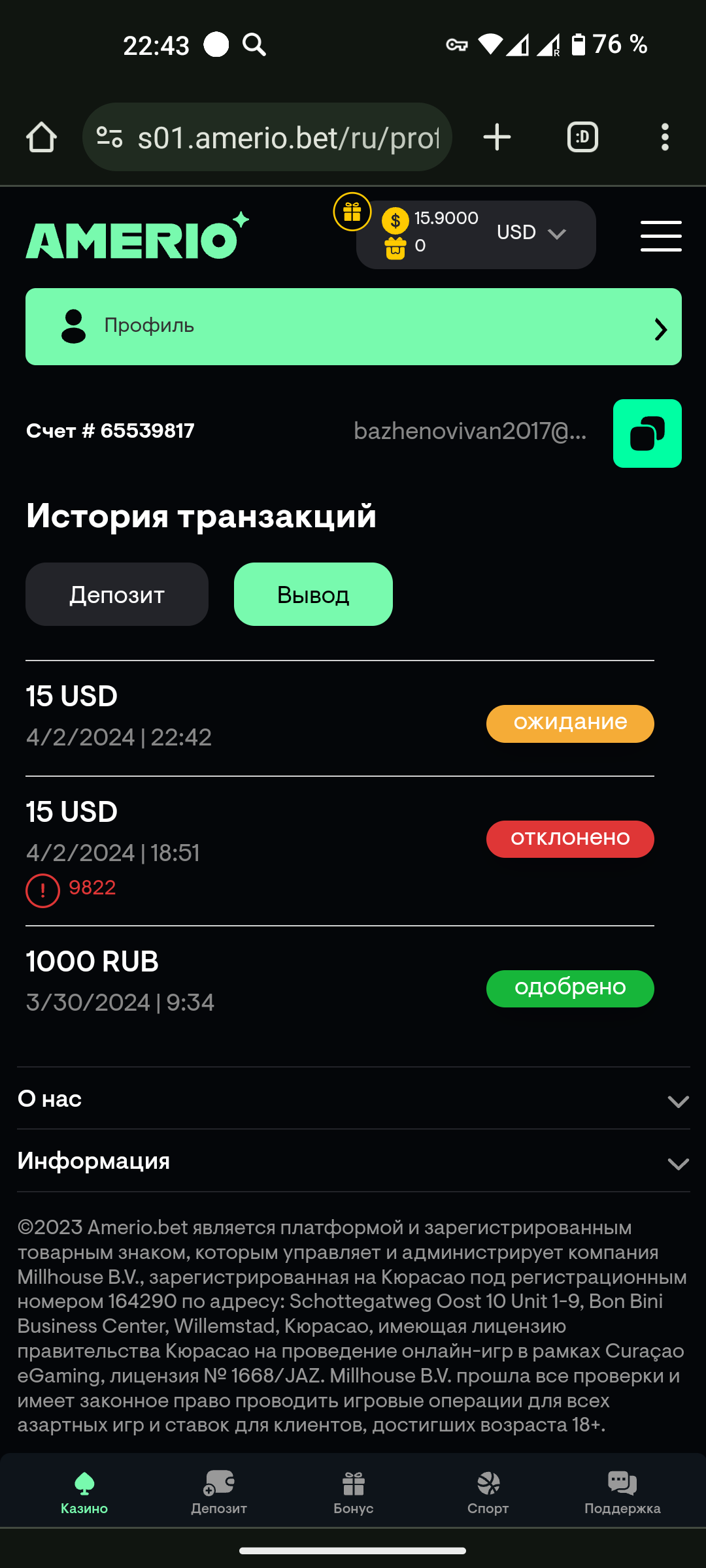Open a new browser tab
This screenshot has height=1568, width=706.
point(497,138)
